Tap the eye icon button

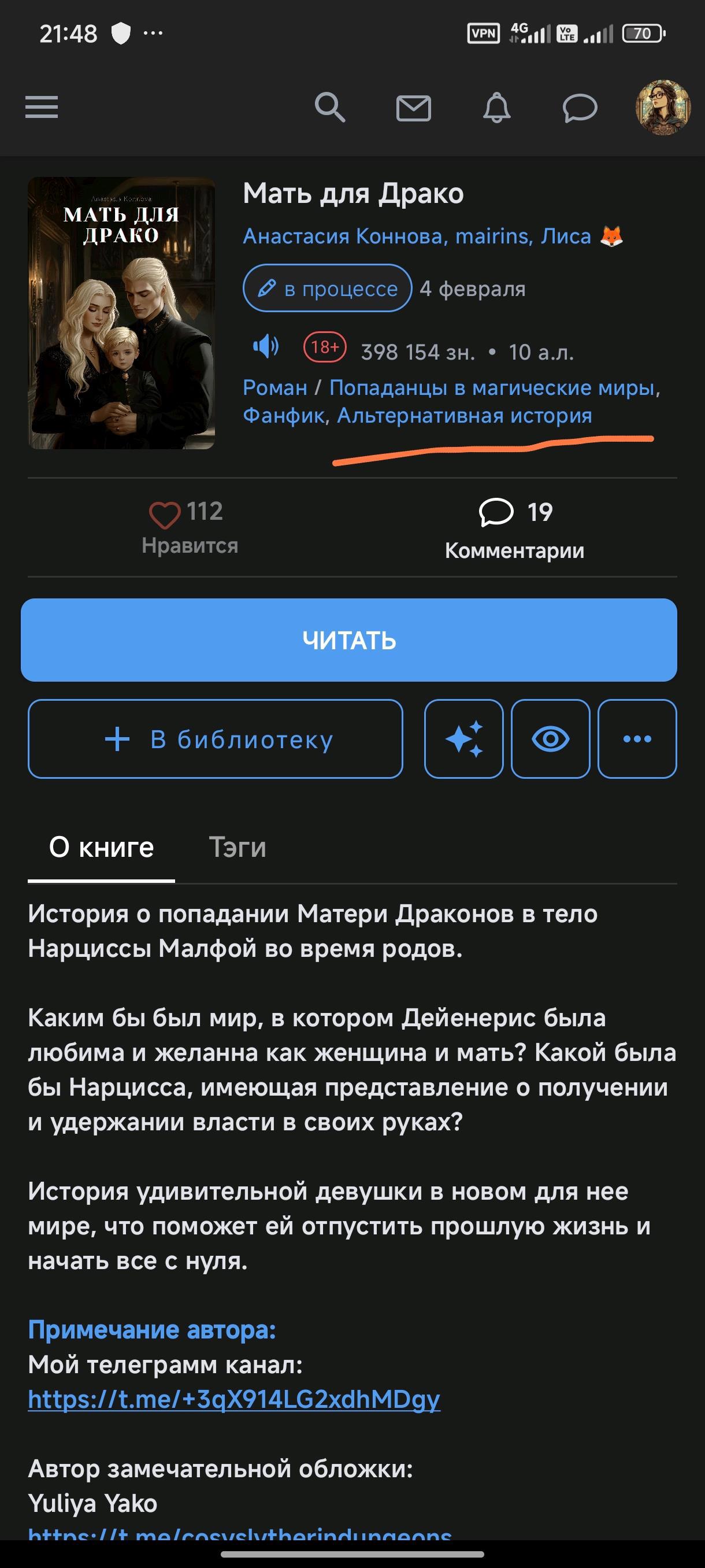551,739
